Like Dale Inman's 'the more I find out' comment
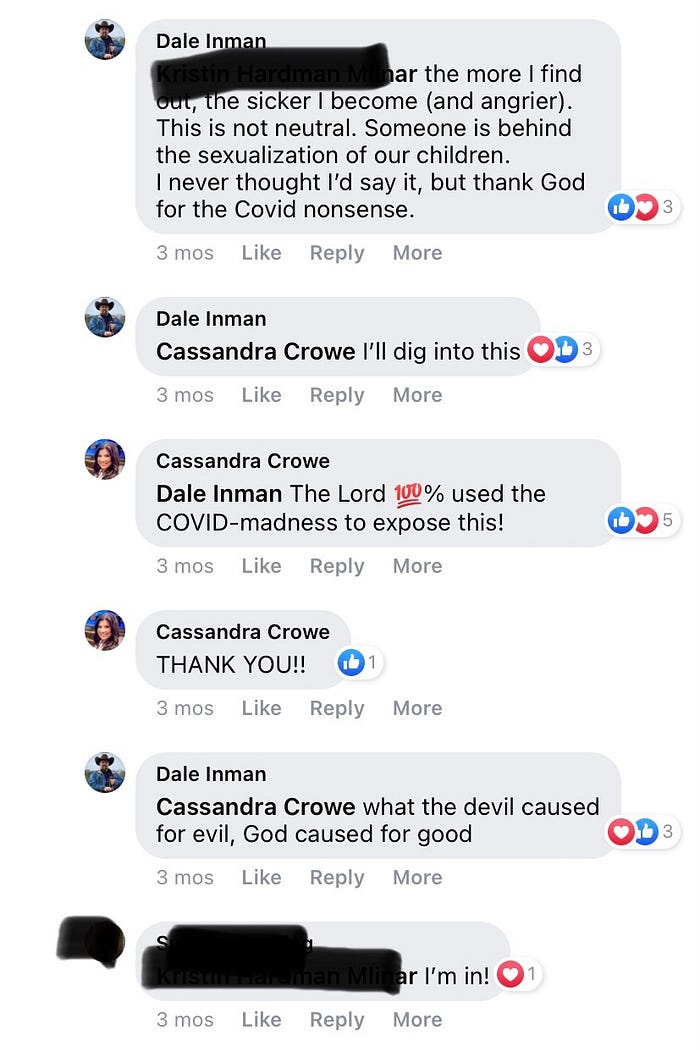Image resolution: width=700 pixels, height=1050 pixels. (261, 253)
